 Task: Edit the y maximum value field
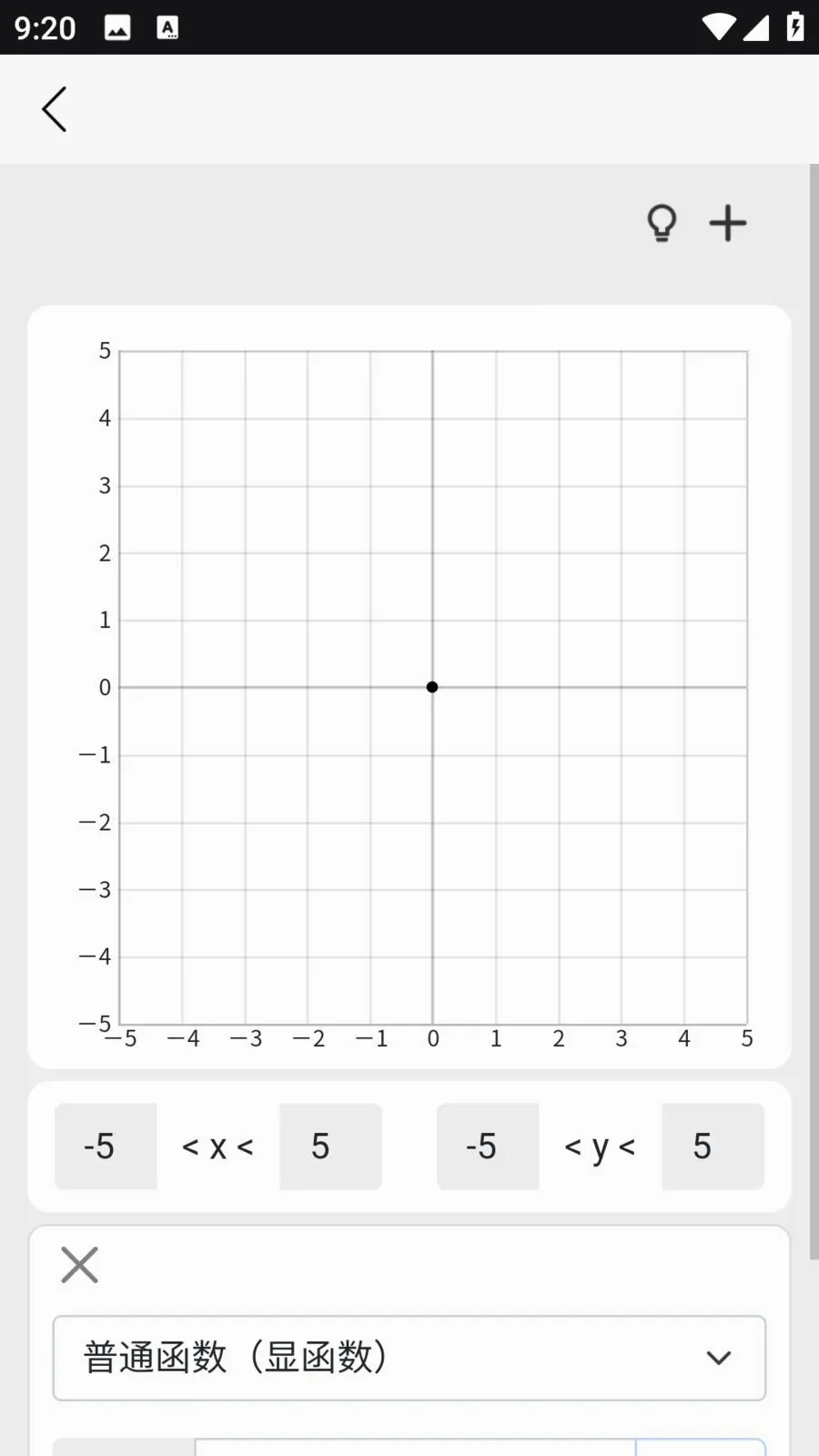tap(713, 1147)
